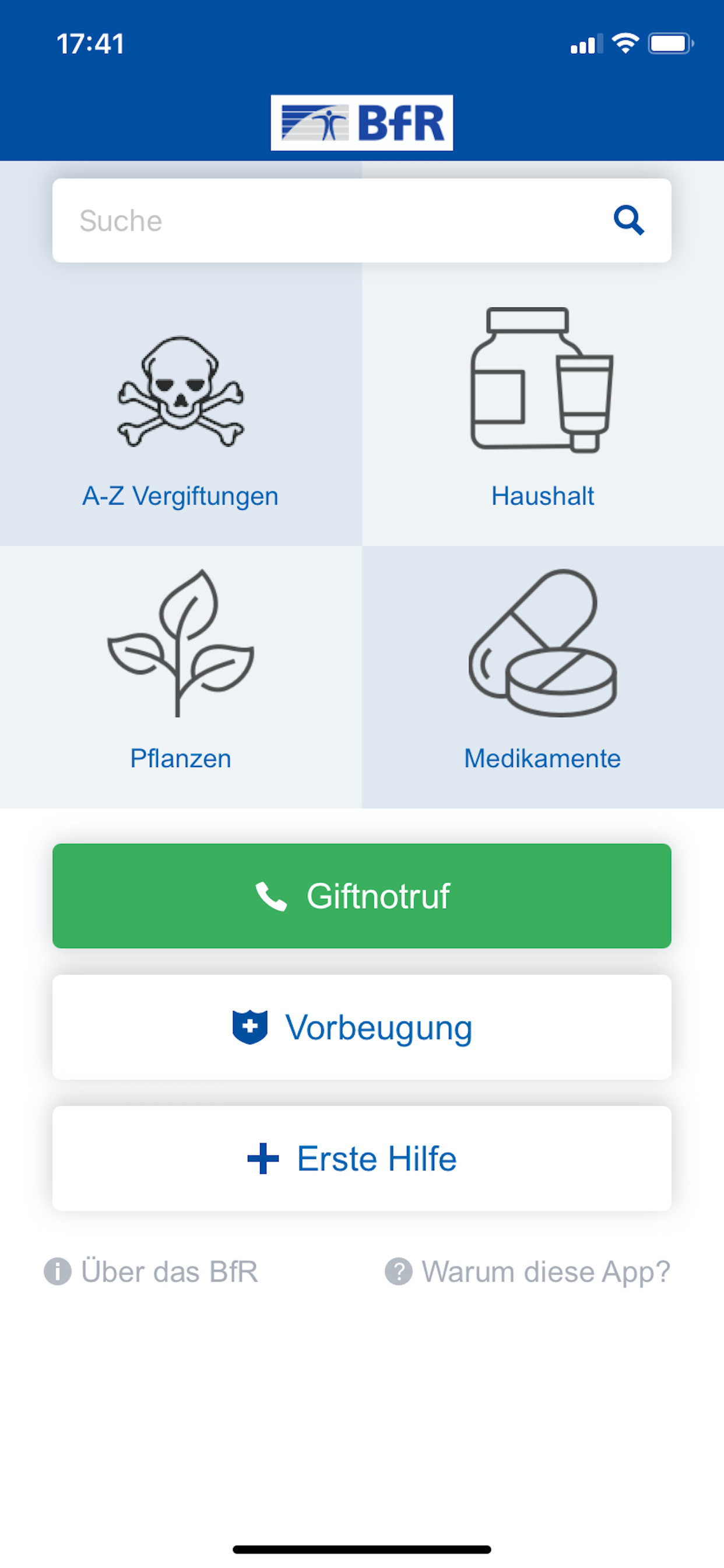This screenshot has height=1568, width=724.
Task: Tap the BfR logo in the header
Action: pos(362,121)
